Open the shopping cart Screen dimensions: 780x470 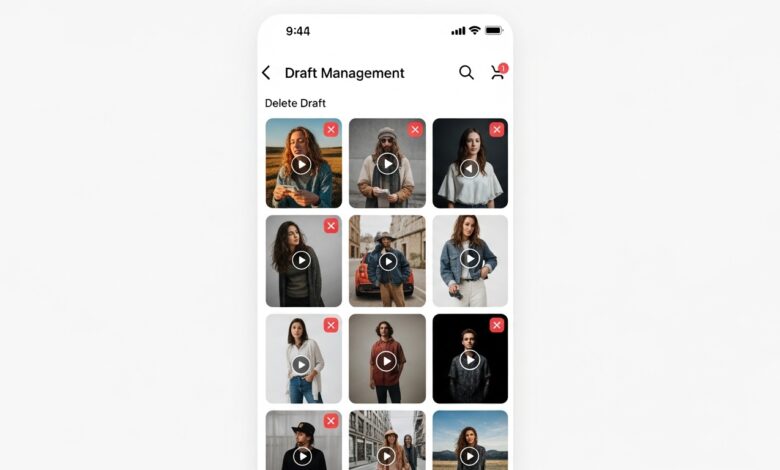pyautogui.click(x=497, y=72)
